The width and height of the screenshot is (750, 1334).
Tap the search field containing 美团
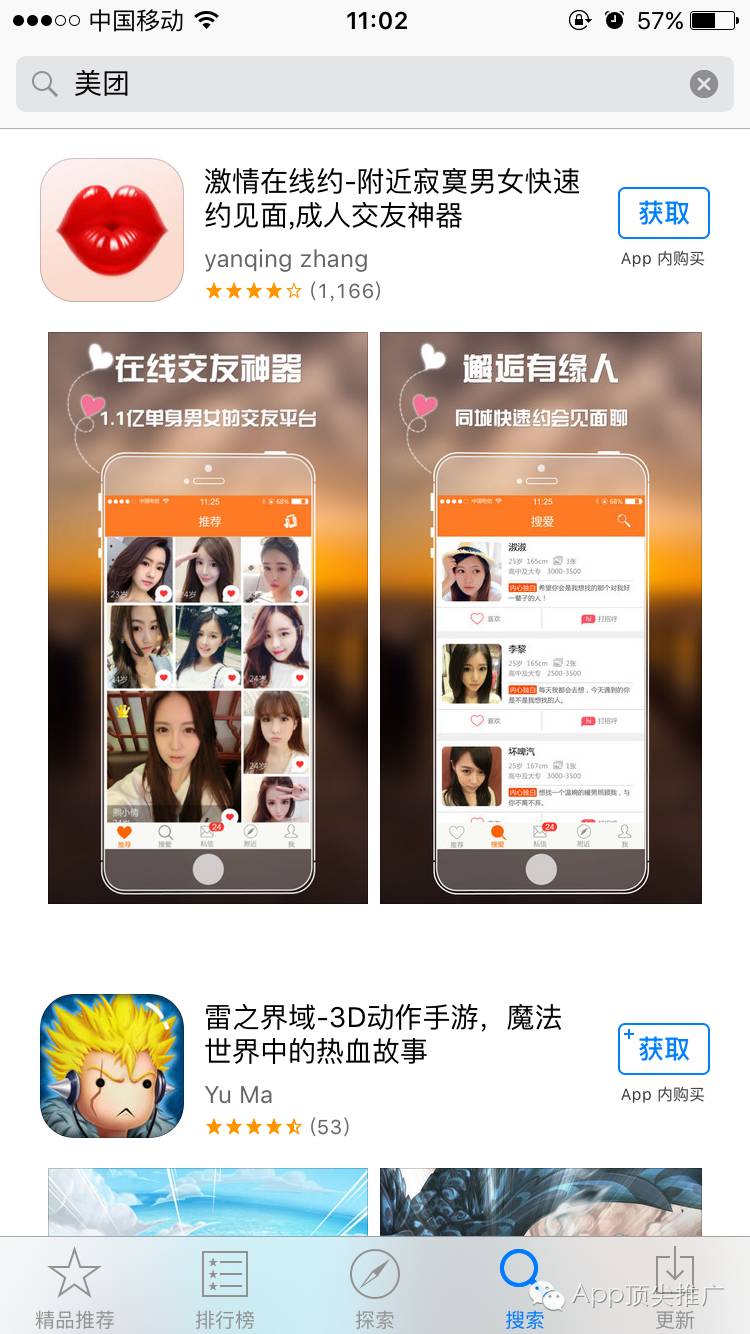coord(360,84)
